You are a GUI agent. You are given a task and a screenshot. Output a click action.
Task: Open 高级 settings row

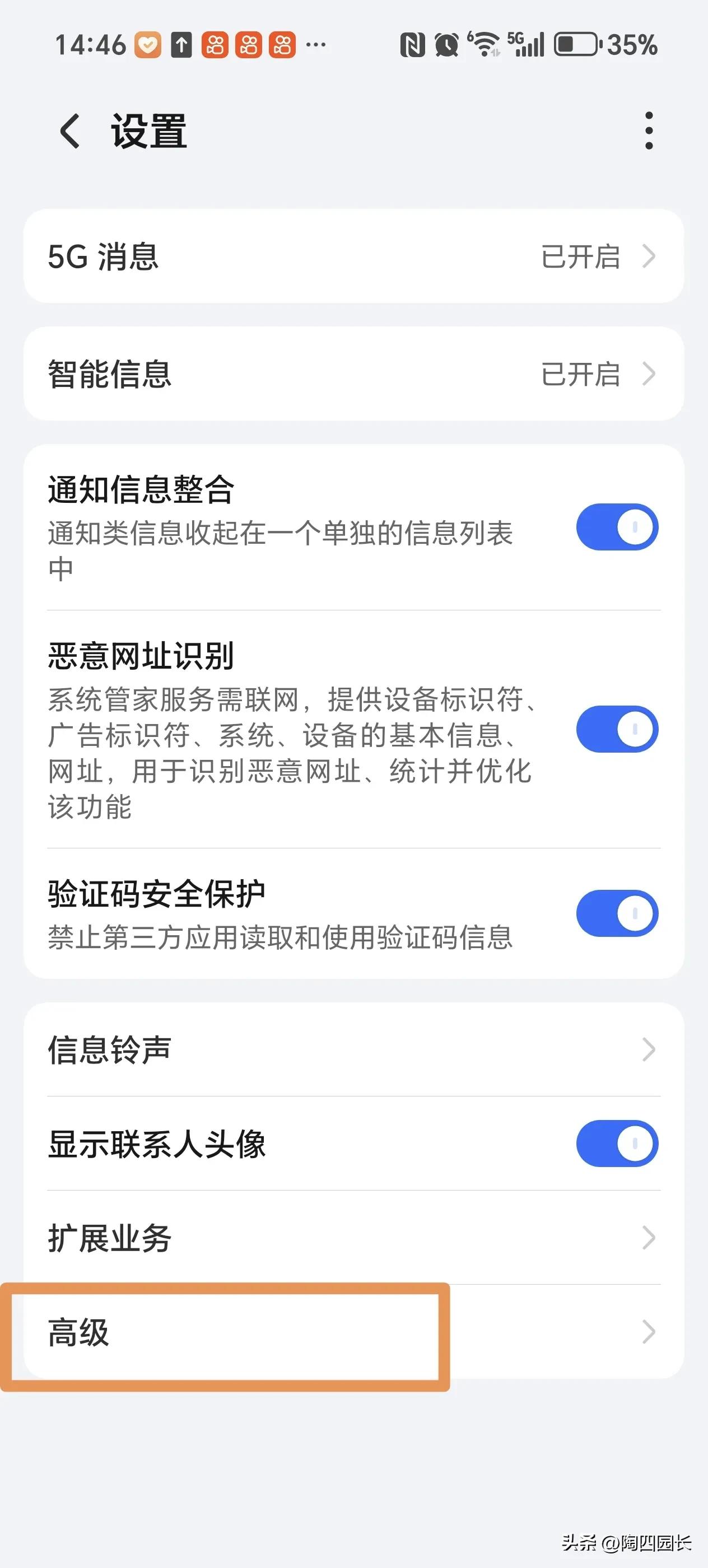pyautogui.click(x=353, y=1332)
